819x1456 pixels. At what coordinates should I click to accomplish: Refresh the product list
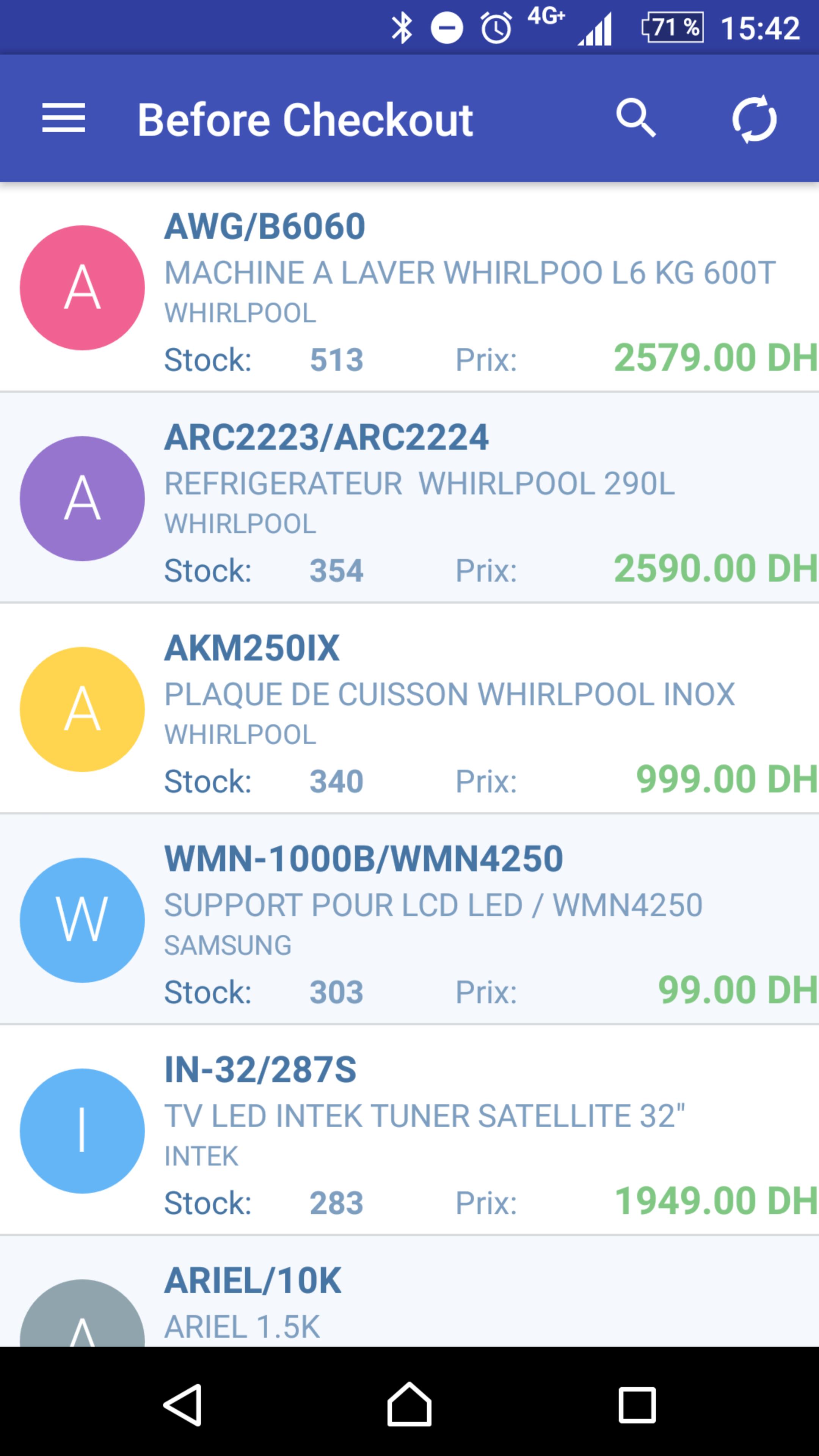pyautogui.click(x=754, y=118)
